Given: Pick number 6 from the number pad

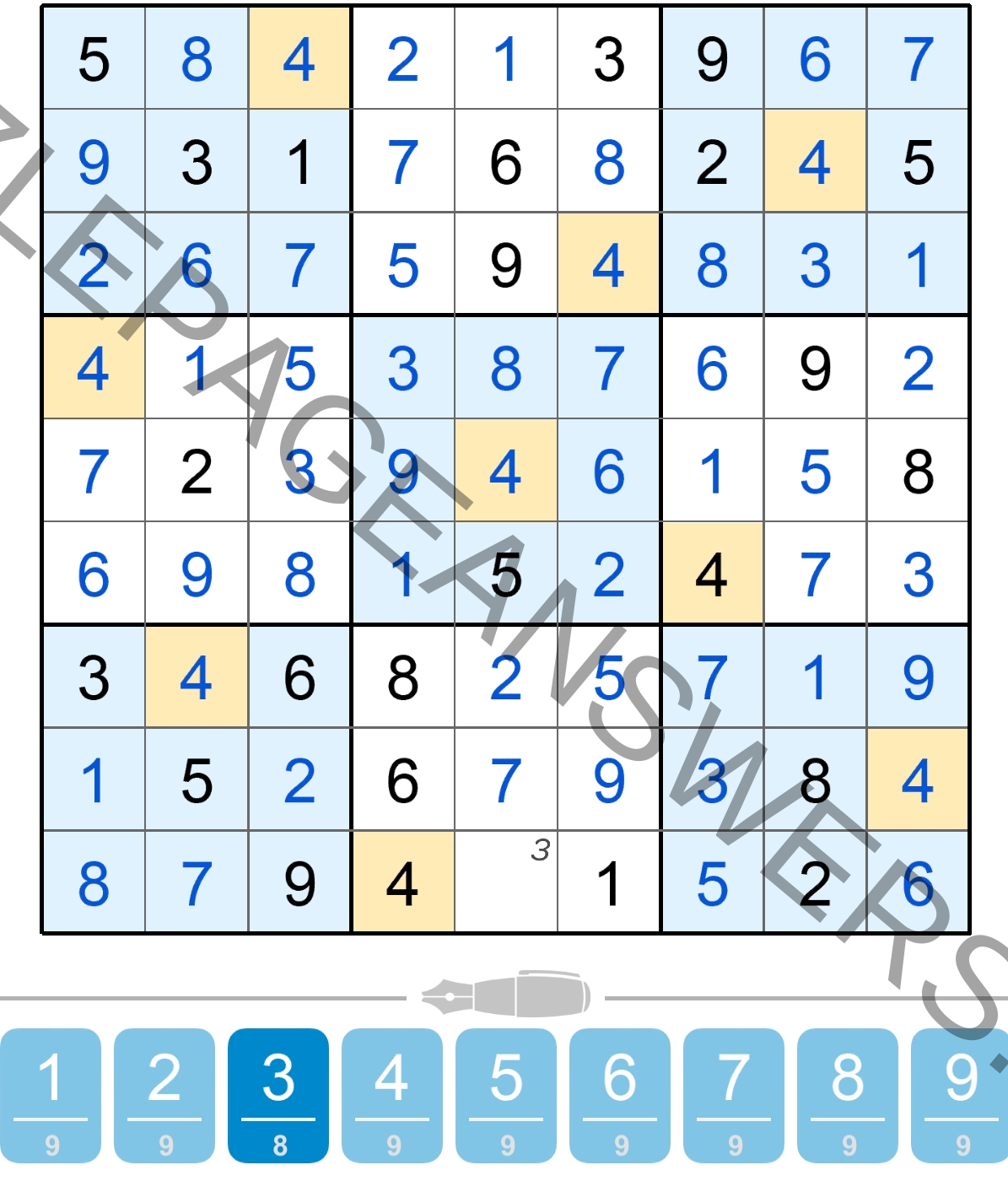Looking at the screenshot, I should click(x=620, y=1094).
